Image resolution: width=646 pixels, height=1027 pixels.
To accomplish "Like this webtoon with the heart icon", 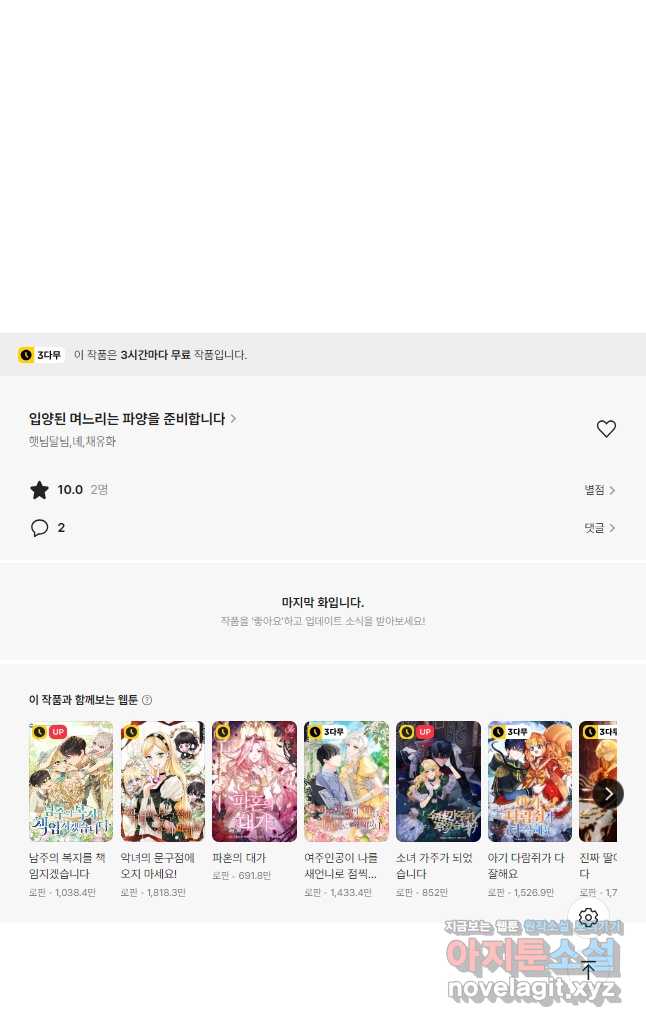I will click(606, 429).
